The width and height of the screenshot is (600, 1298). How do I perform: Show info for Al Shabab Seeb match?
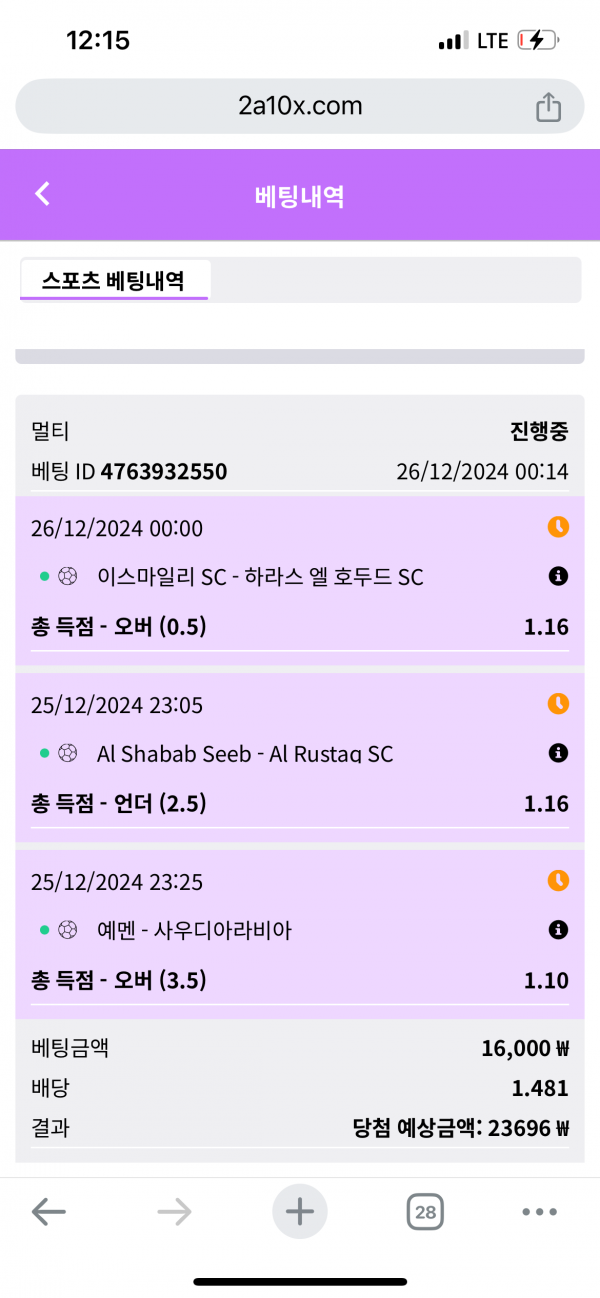click(558, 753)
